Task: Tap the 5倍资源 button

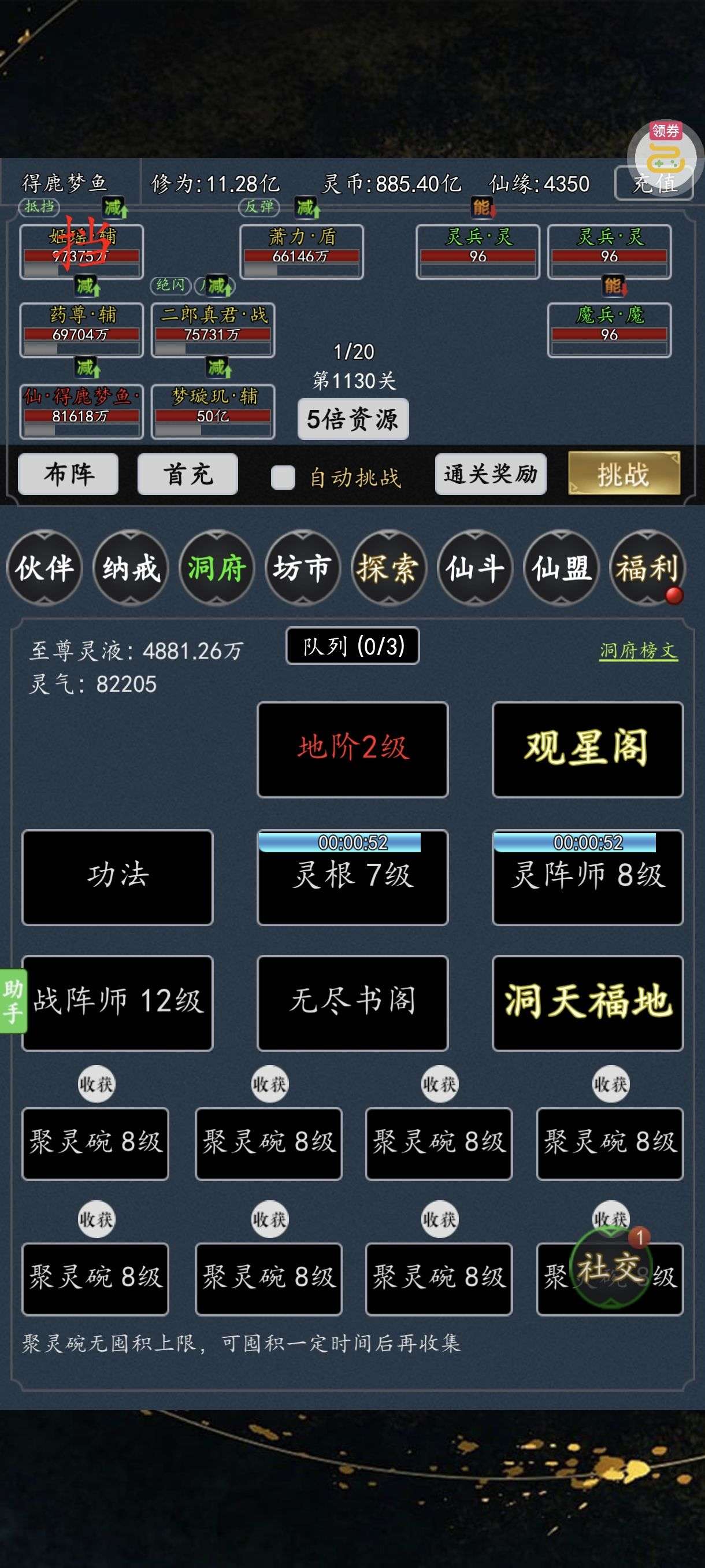Action: (353, 419)
